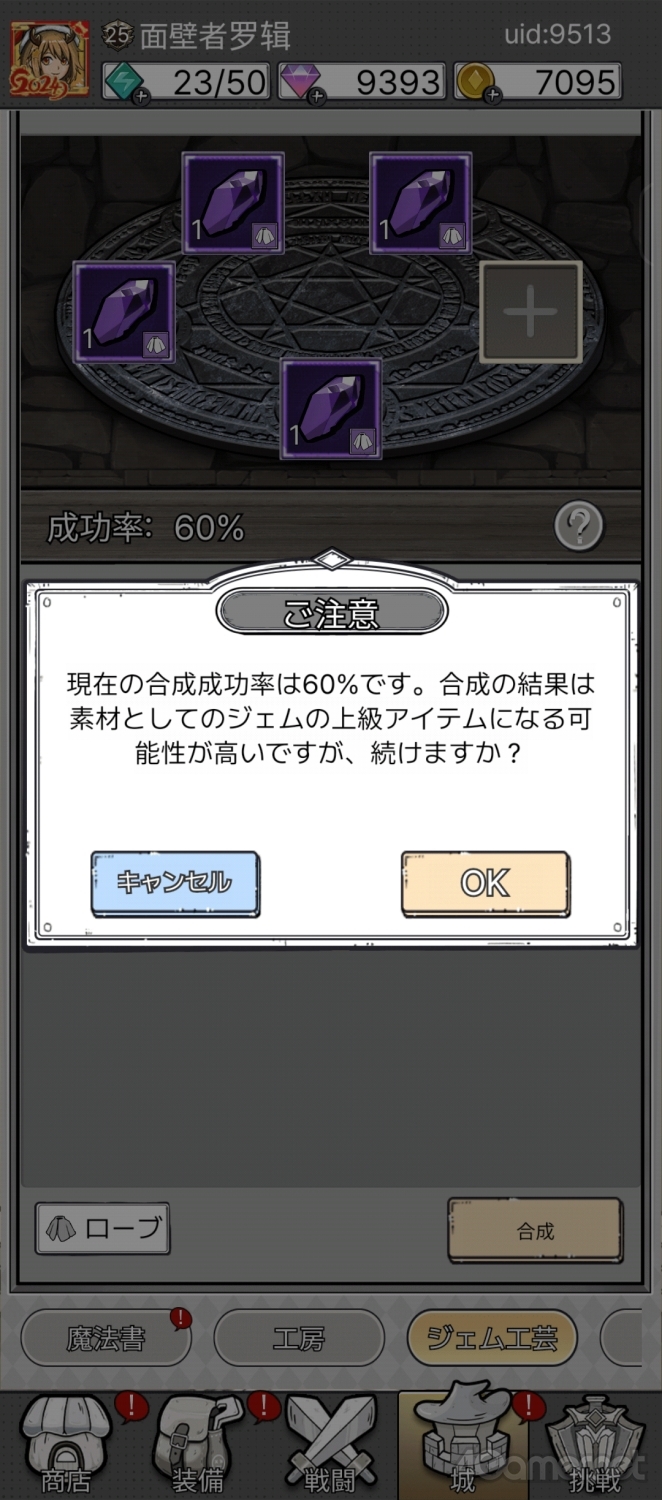Remove the left middle purple gem
Image resolution: width=662 pixels, height=1500 pixels.
coord(124,311)
